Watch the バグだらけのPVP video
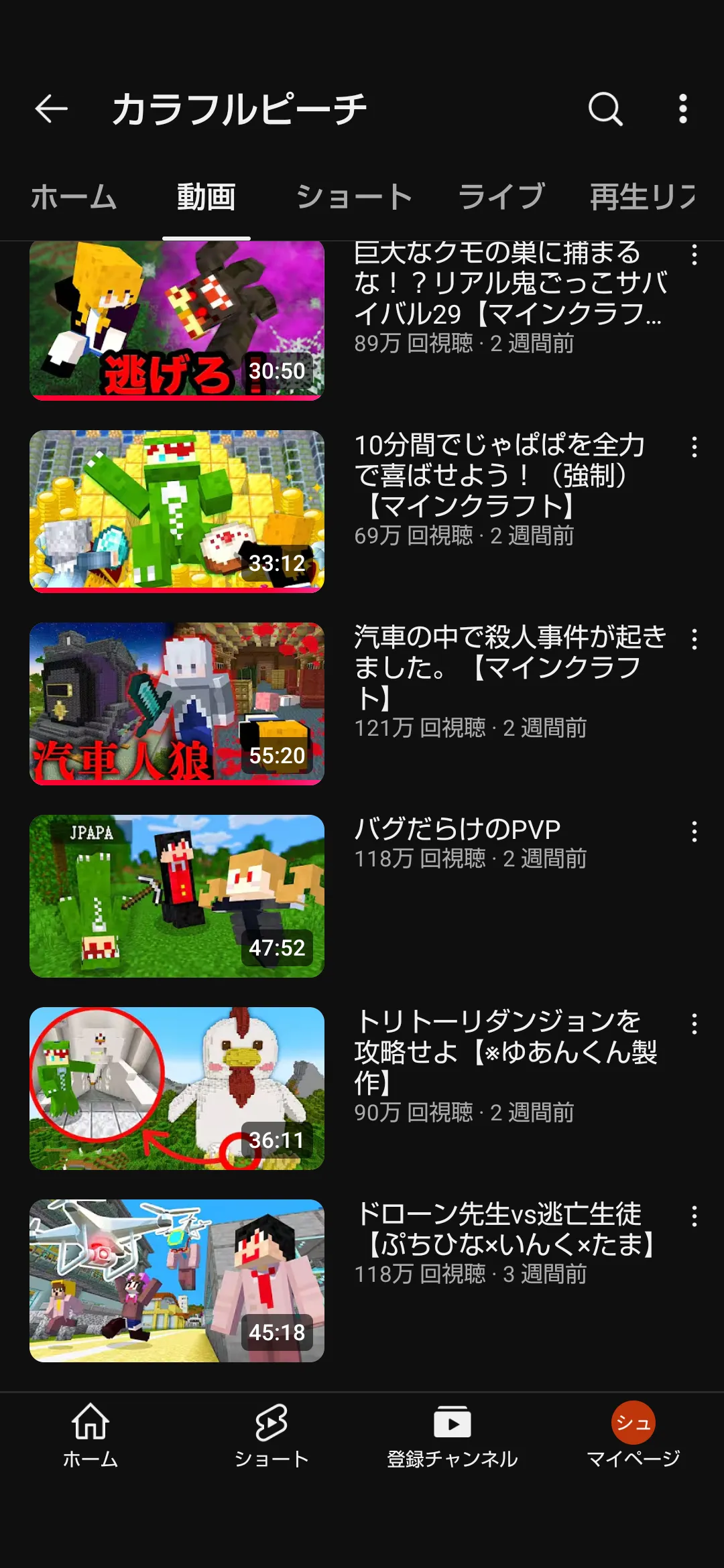The image size is (724, 1568). point(177,896)
